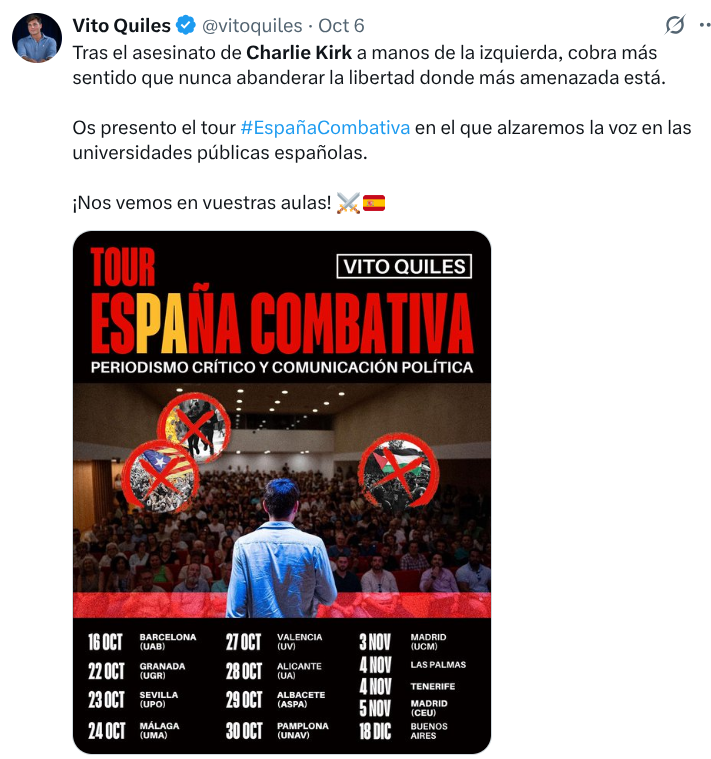Image resolution: width=711 pixels, height=759 pixels.
Task: Open the Oct 6 post timestamp
Action: tap(341, 25)
